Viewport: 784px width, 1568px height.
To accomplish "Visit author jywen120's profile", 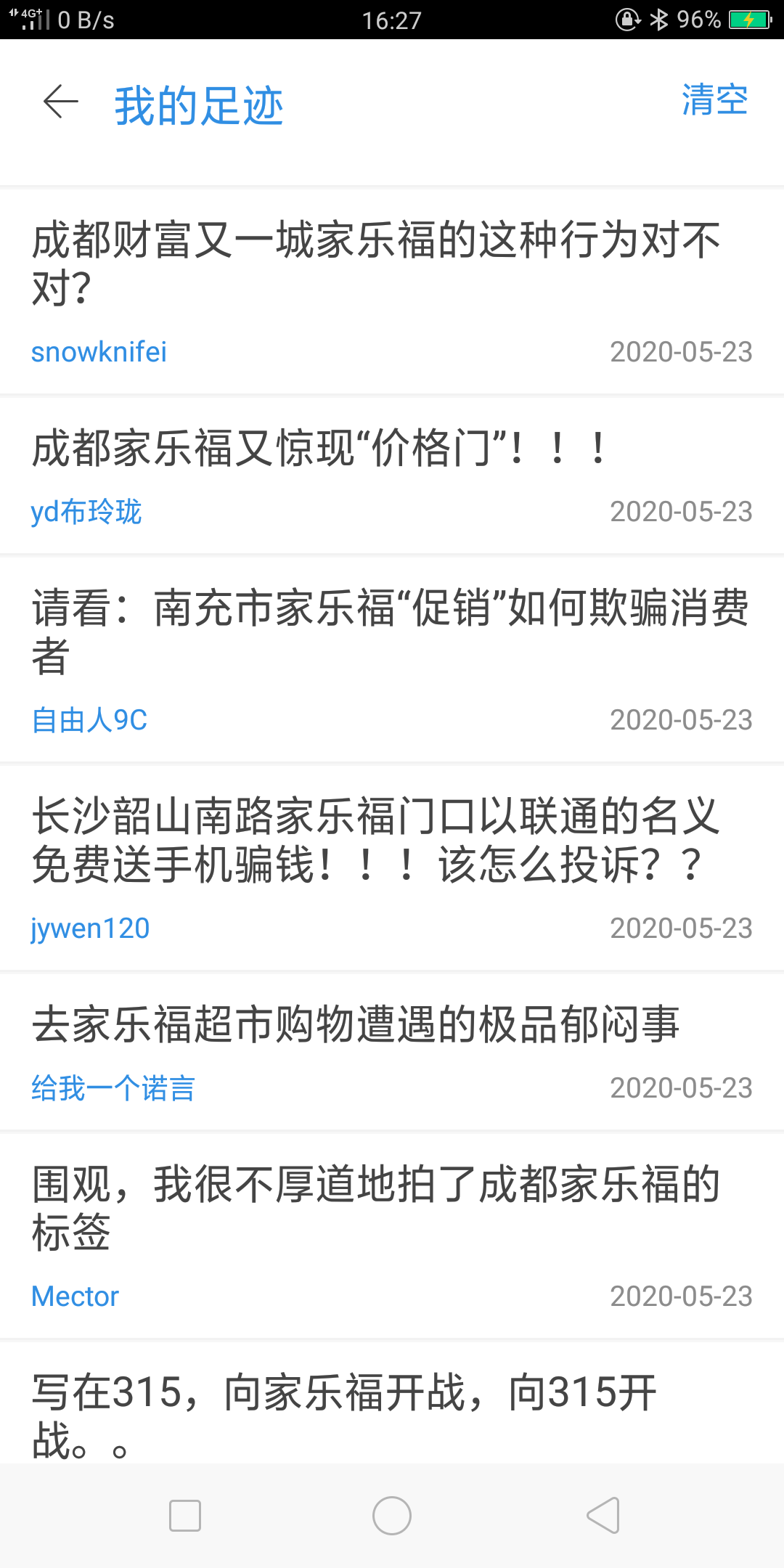I will 91,928.
